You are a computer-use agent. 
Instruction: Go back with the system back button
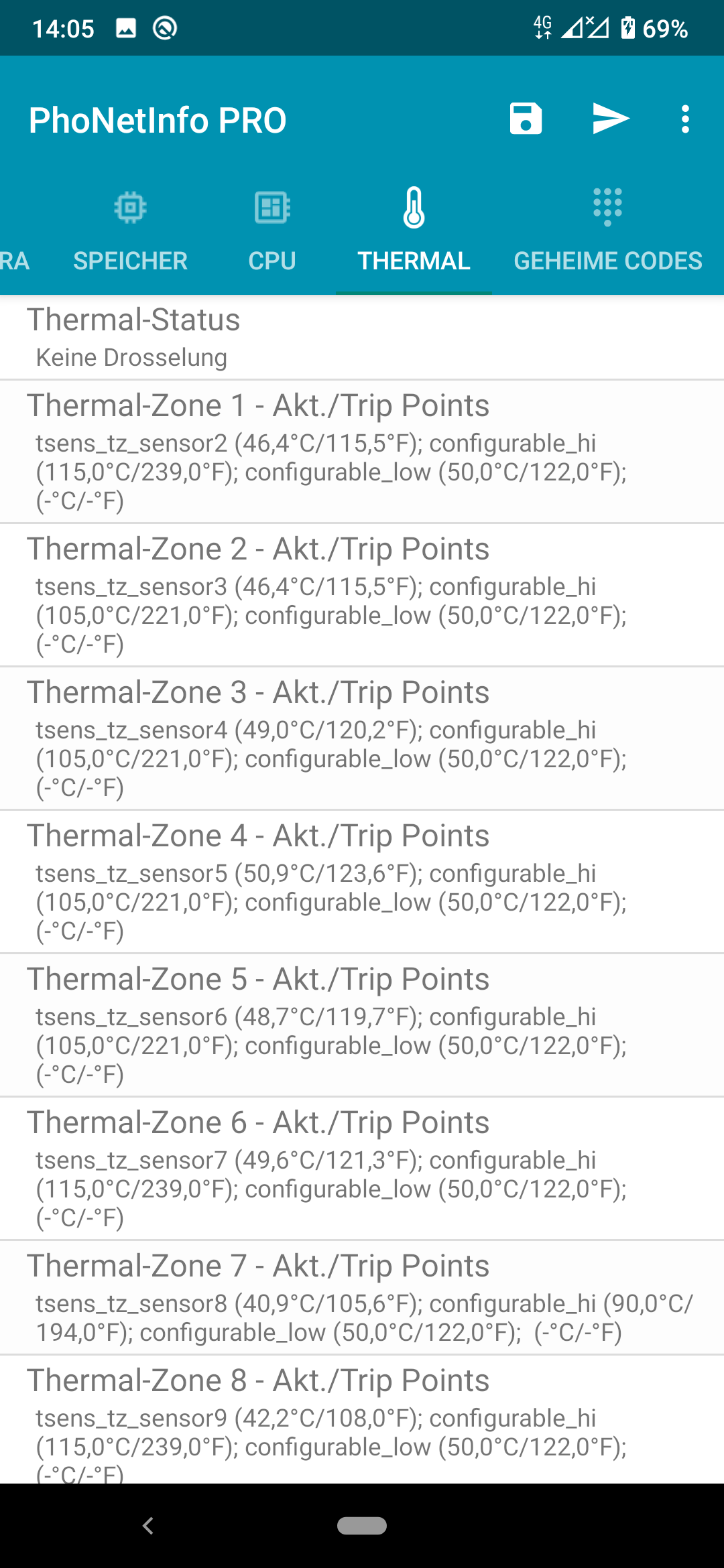click(x=148, y=1526)
